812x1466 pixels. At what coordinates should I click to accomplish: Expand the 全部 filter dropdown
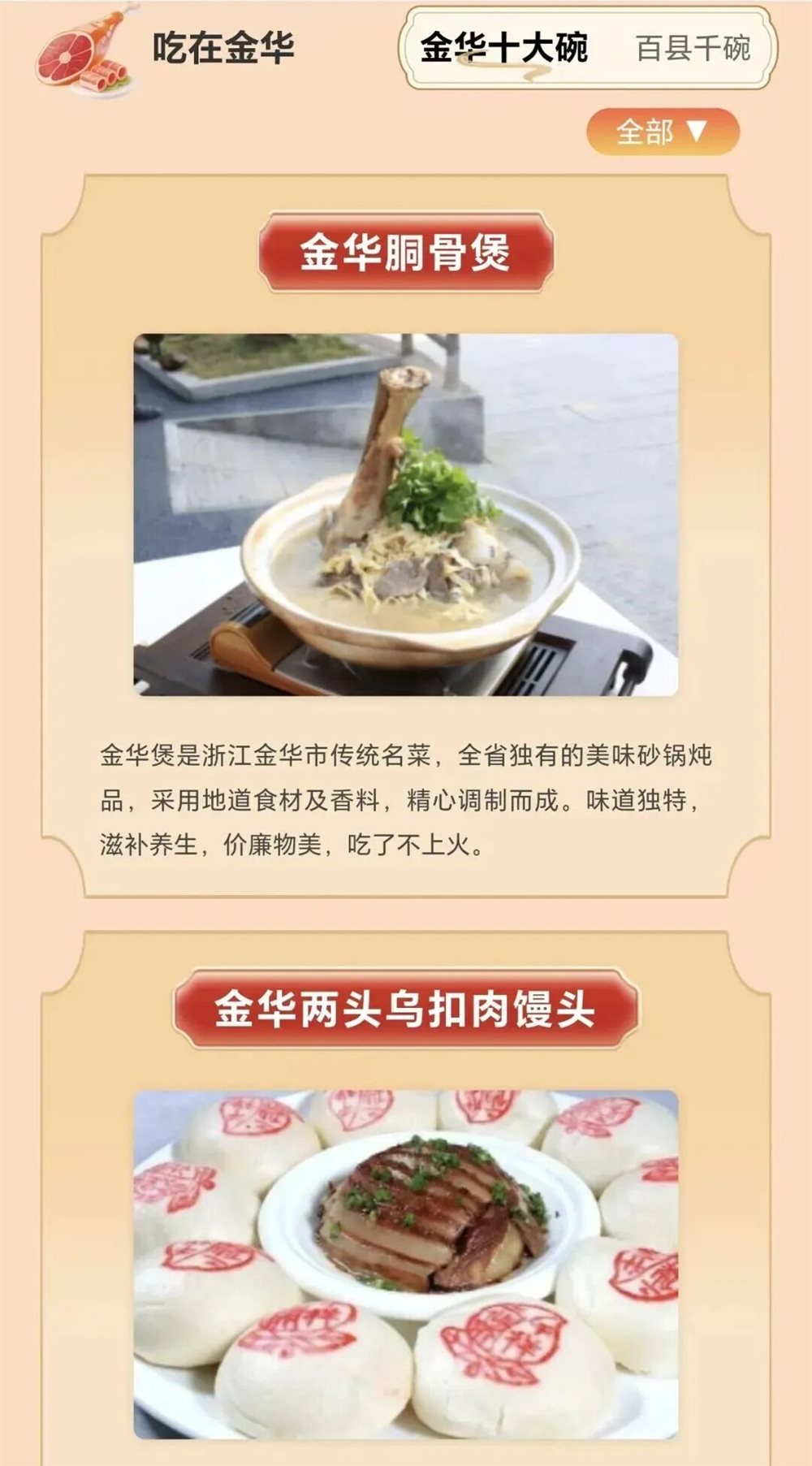[x=663, y=132]
